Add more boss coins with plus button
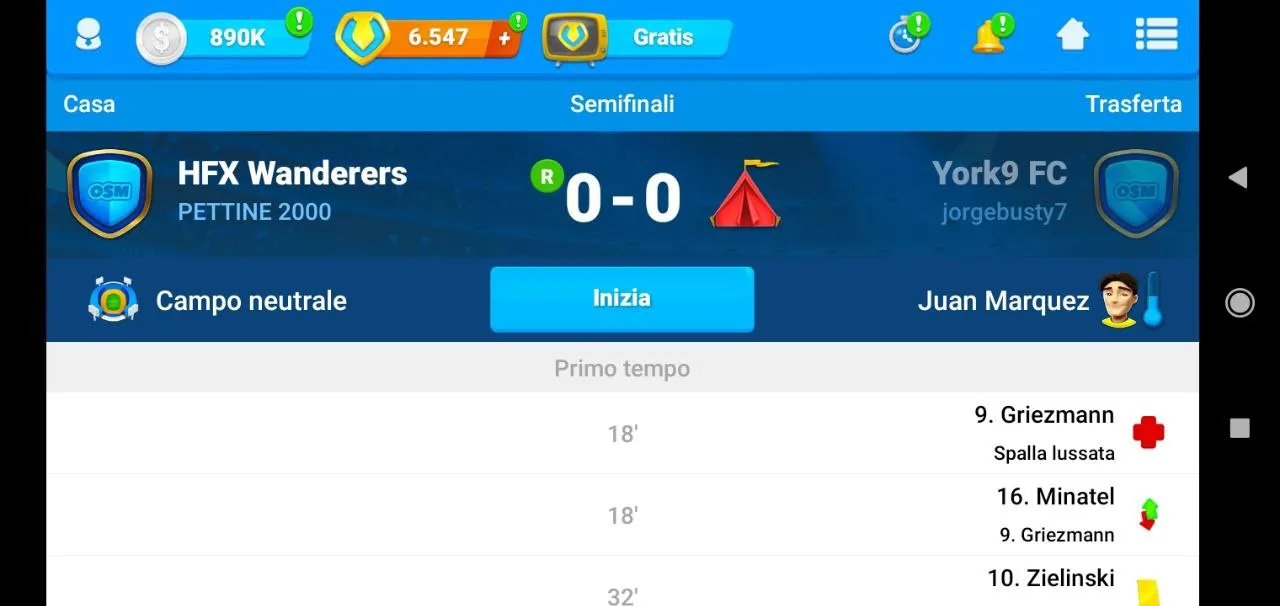Image resolution: width=1280 pixels, height=606 pixels. (x=505, y=38)
